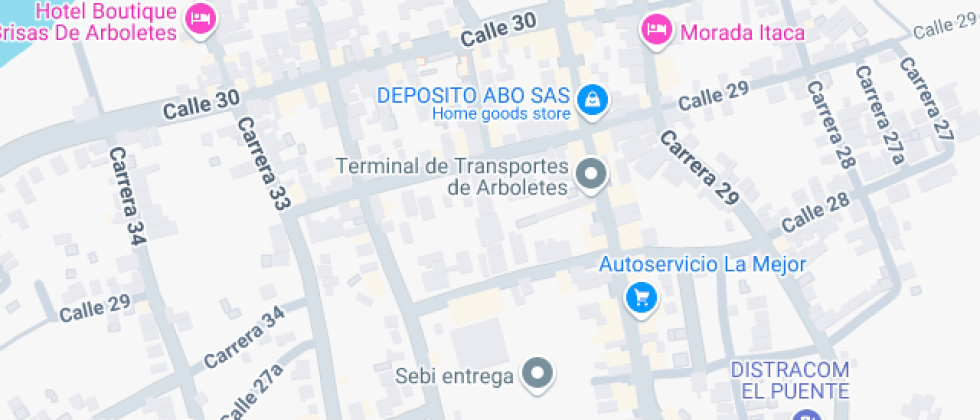This screenshot has height=420, width=980.
Task: Select the Autoservicio La Mejor shopping pin
Action: click(x=641, y=299)
